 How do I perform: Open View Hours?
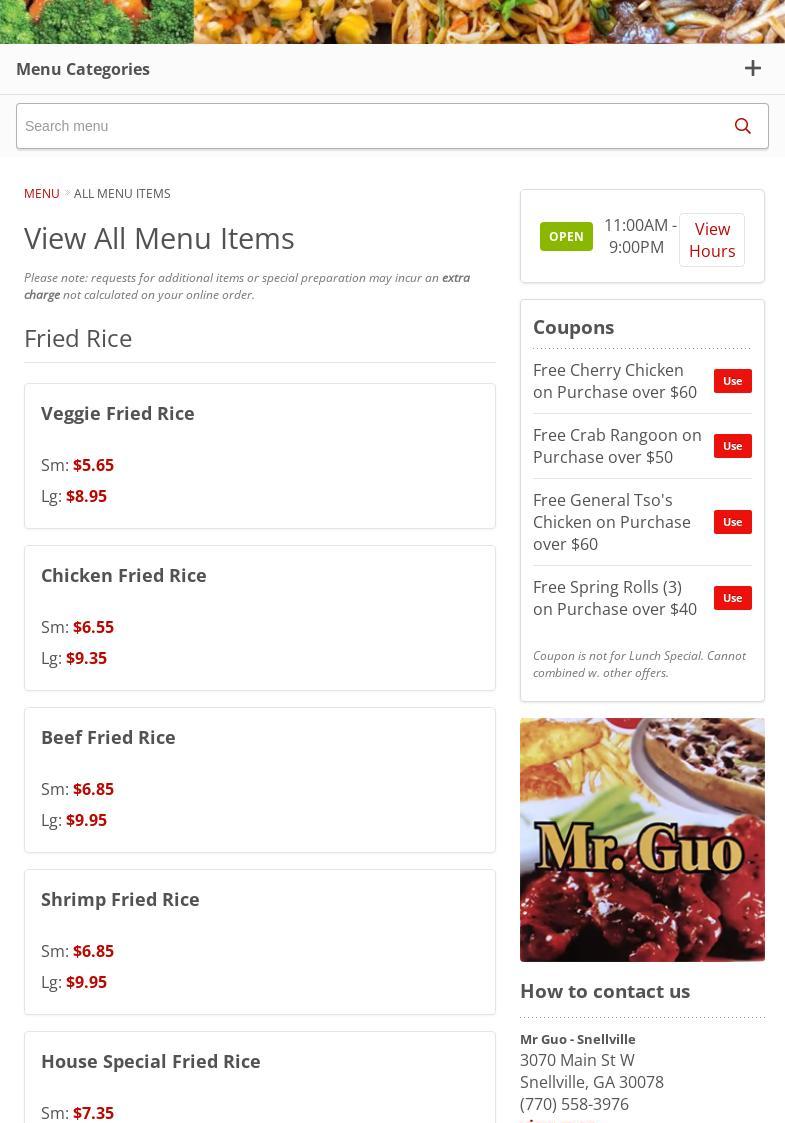(711, 240)
